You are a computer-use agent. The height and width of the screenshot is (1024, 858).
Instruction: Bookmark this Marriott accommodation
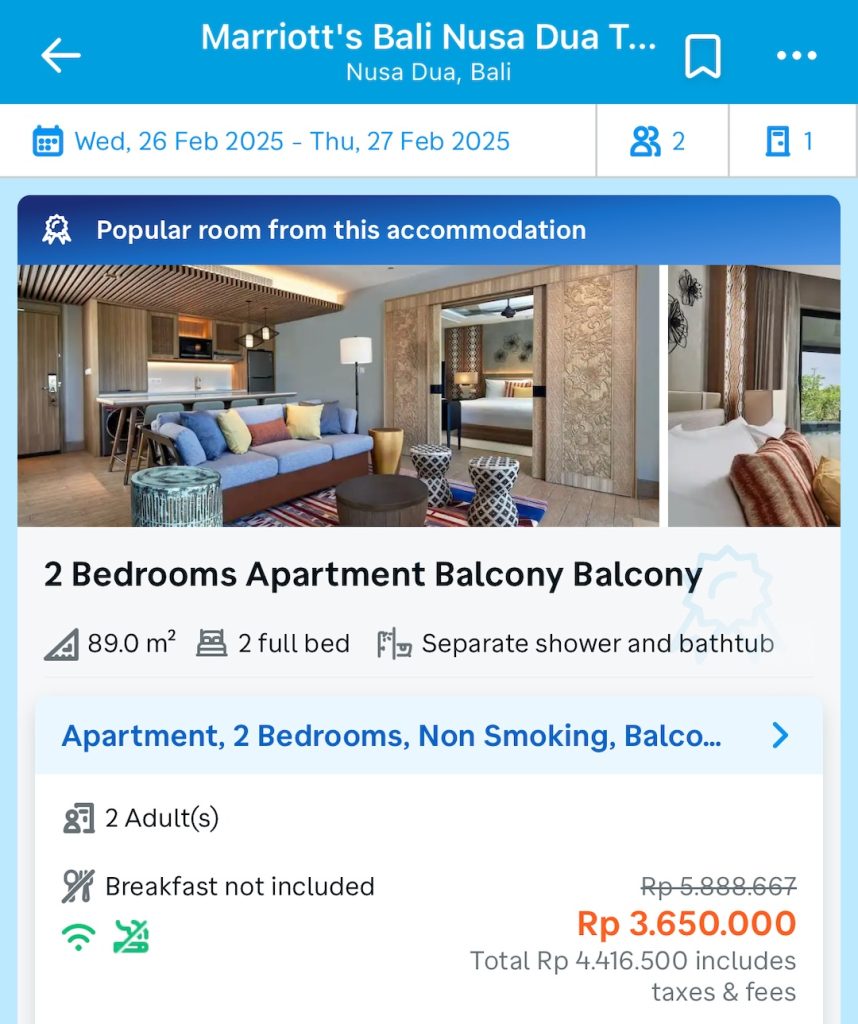pyautogui.click(x=702, y=56)
